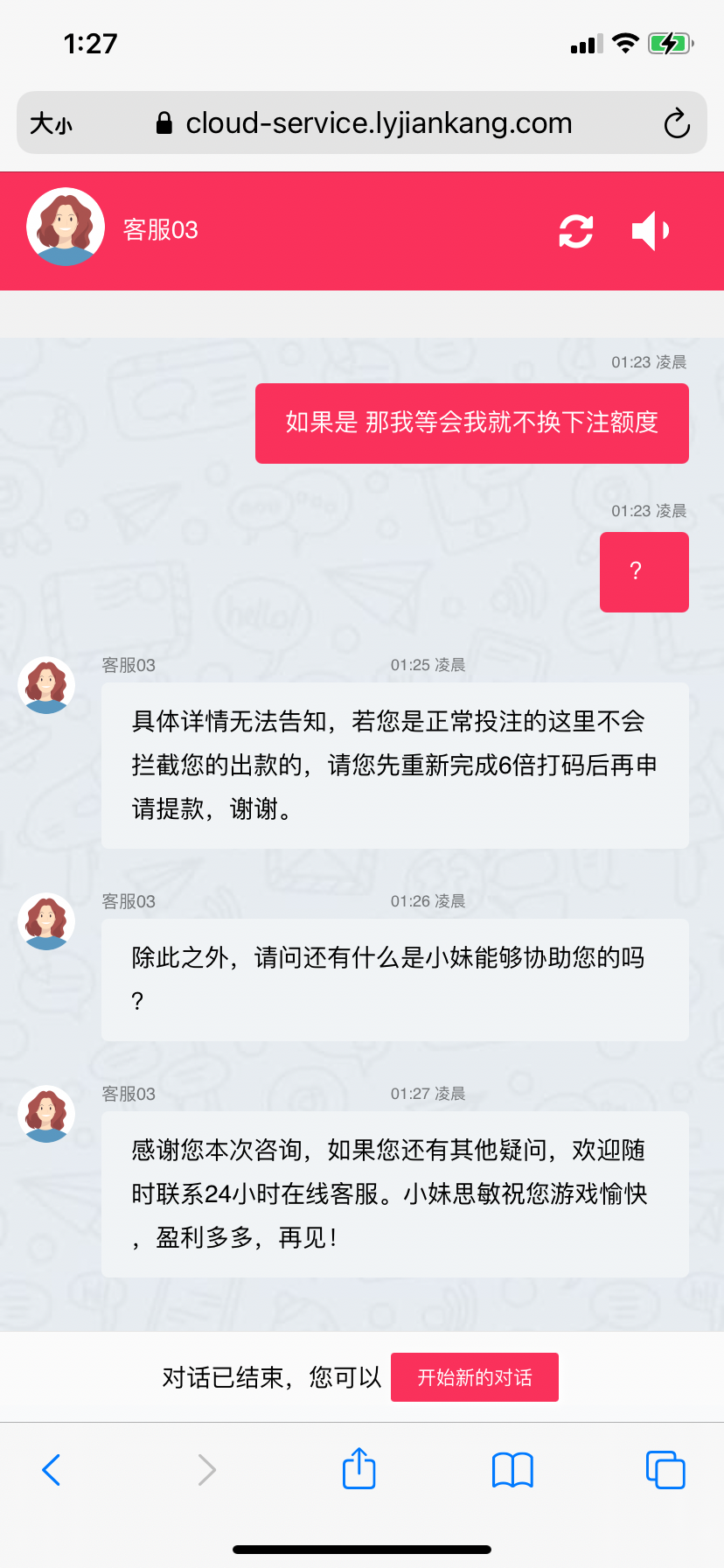This screenshot has width=724, height=1568.
Task: Show all open Safari tabs
Action: (x=665, y=1470)
